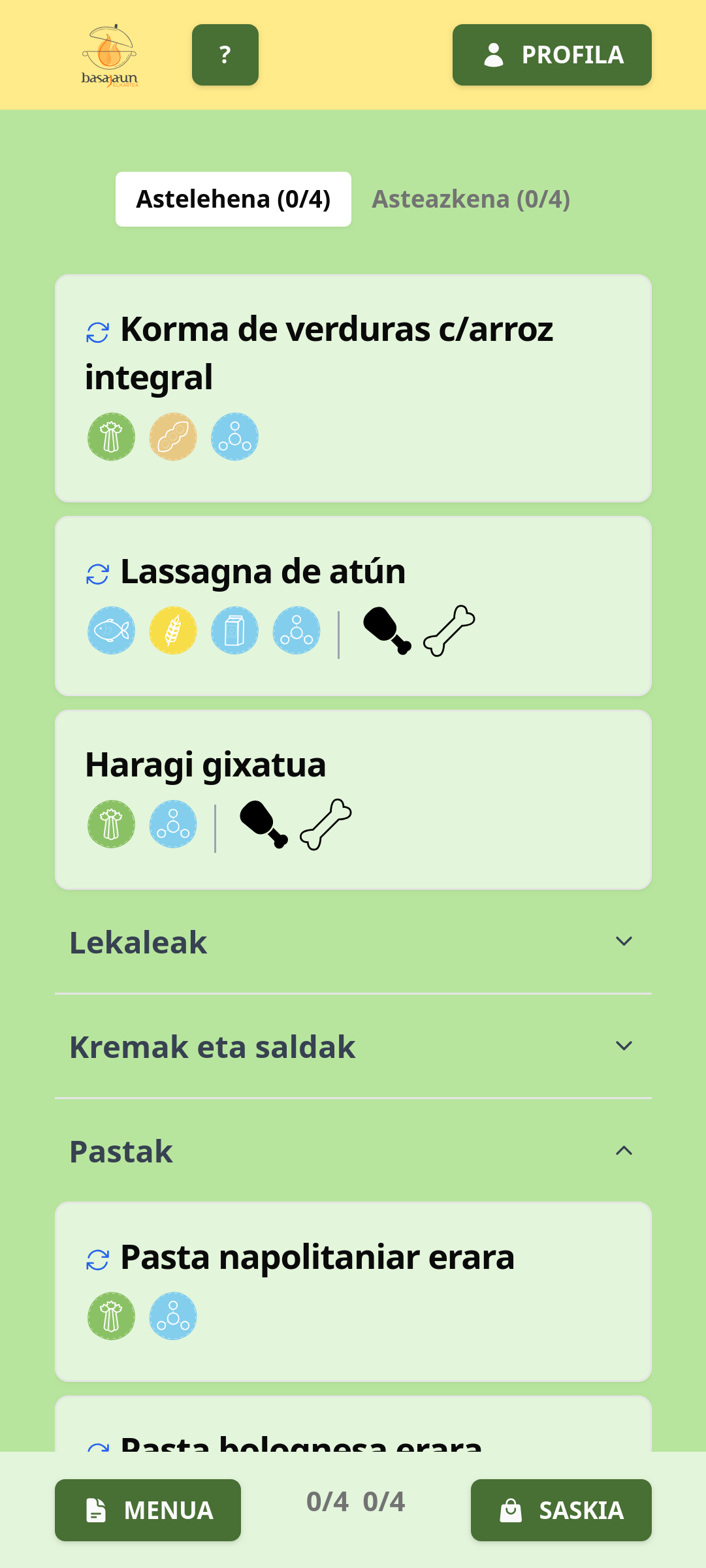Open the question mark help button
The width and height of the screenshot is (706, 1568).
coord(225,55)
